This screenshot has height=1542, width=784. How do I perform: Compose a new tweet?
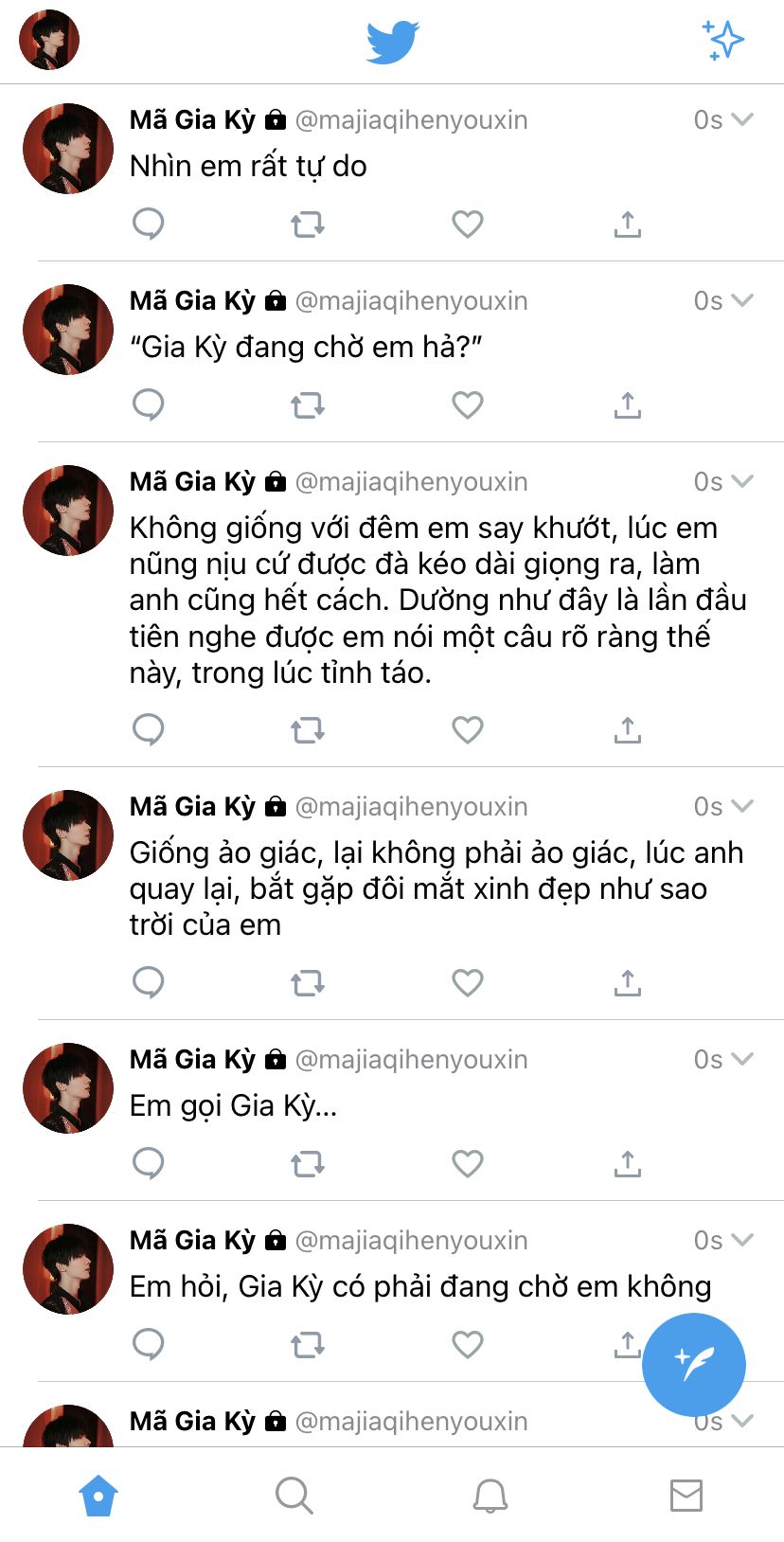[693, 1364]
